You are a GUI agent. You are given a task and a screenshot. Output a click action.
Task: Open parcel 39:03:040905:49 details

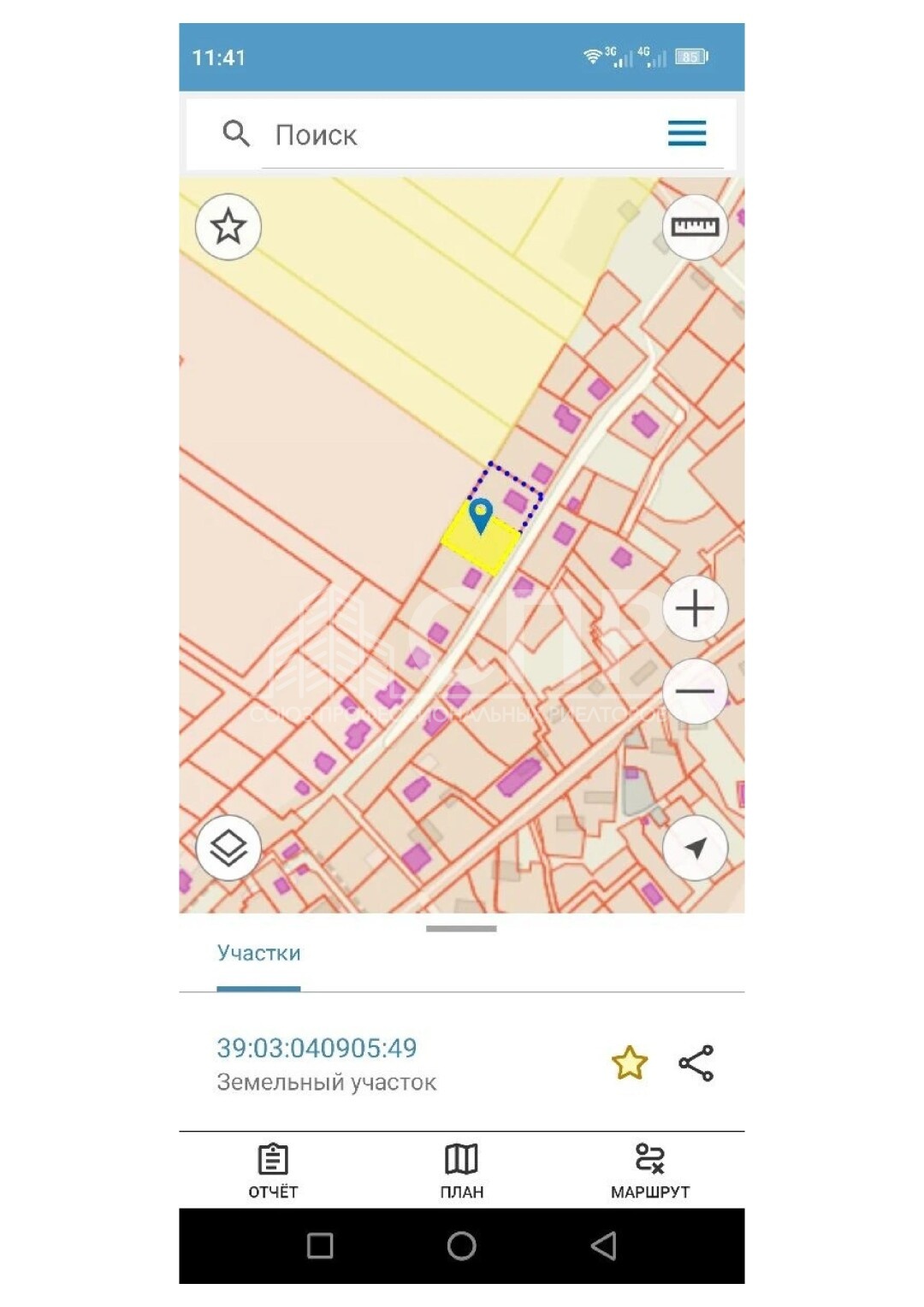(x=317, y=1049)
